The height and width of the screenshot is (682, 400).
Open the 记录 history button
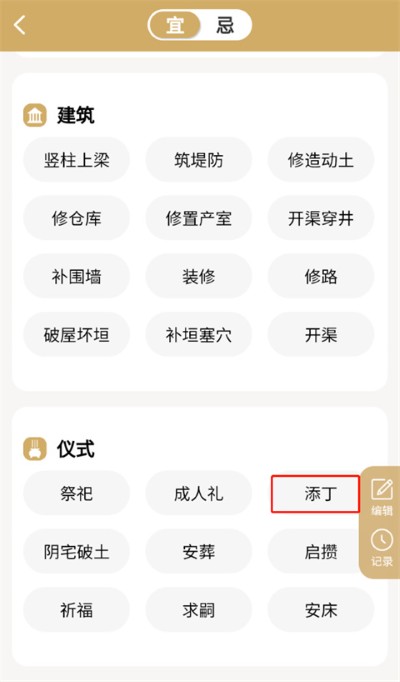[382, 548]
